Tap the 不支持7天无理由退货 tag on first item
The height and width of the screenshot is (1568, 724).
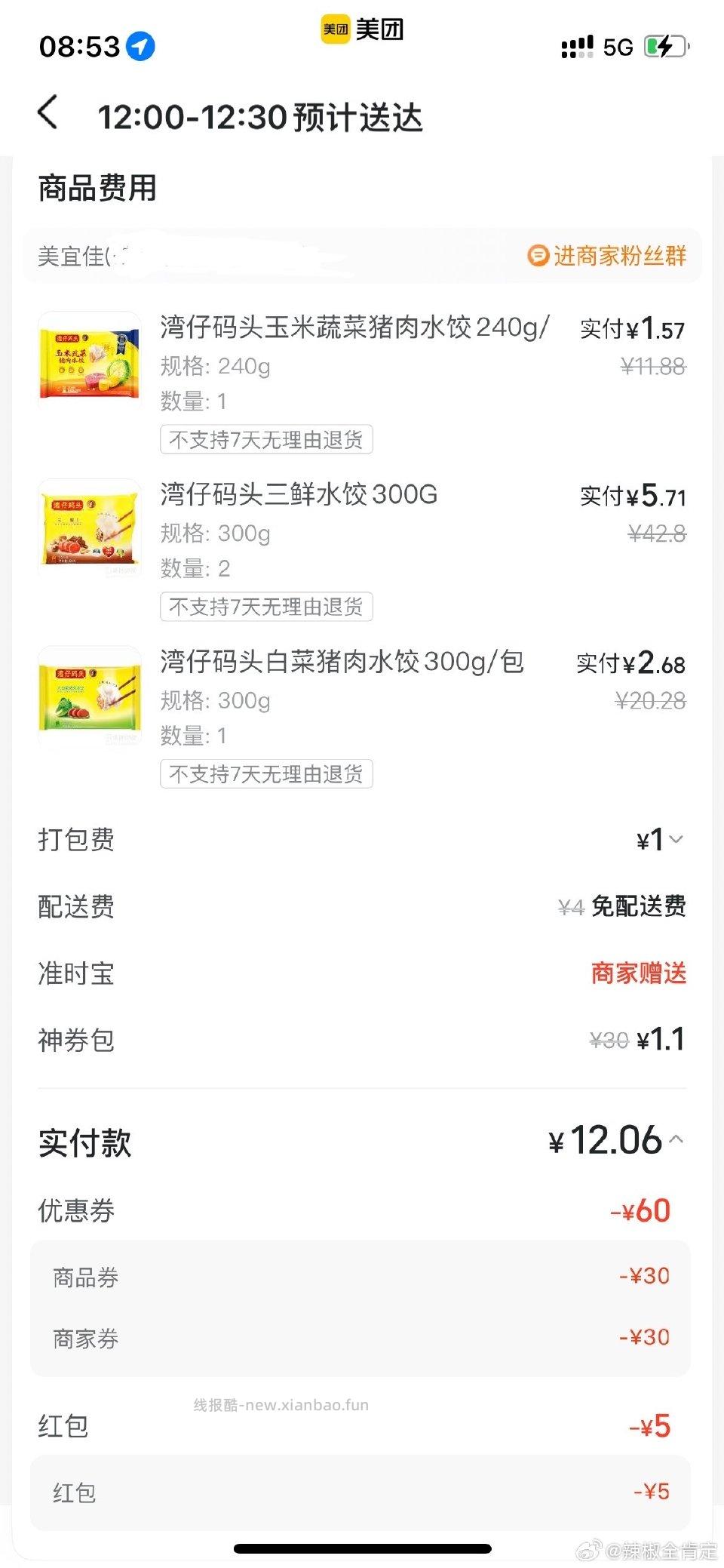click(265, 440)
